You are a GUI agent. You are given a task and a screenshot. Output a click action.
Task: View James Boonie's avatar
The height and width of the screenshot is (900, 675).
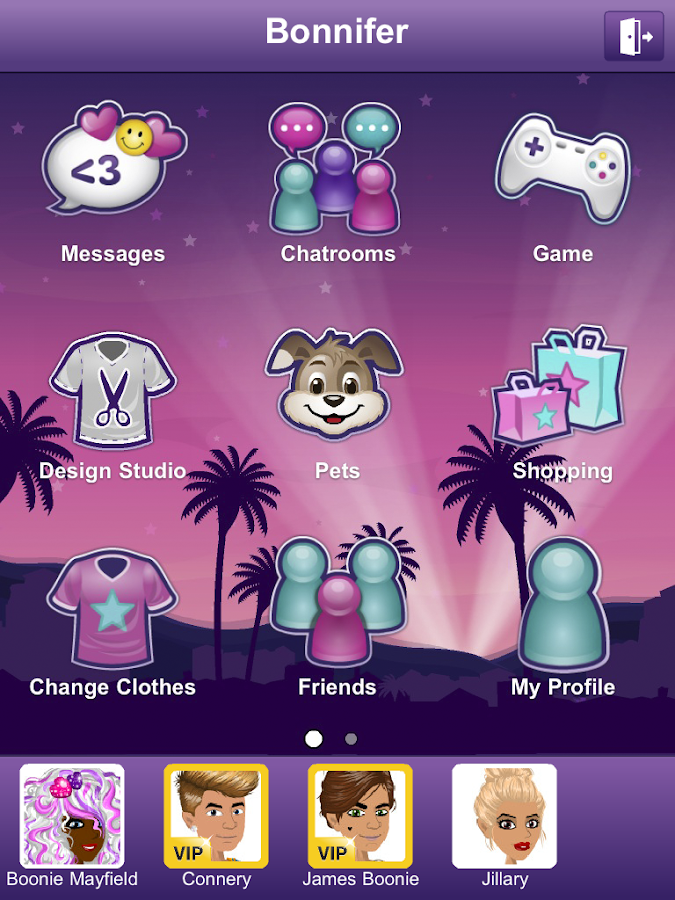click(x=360, y=815)
